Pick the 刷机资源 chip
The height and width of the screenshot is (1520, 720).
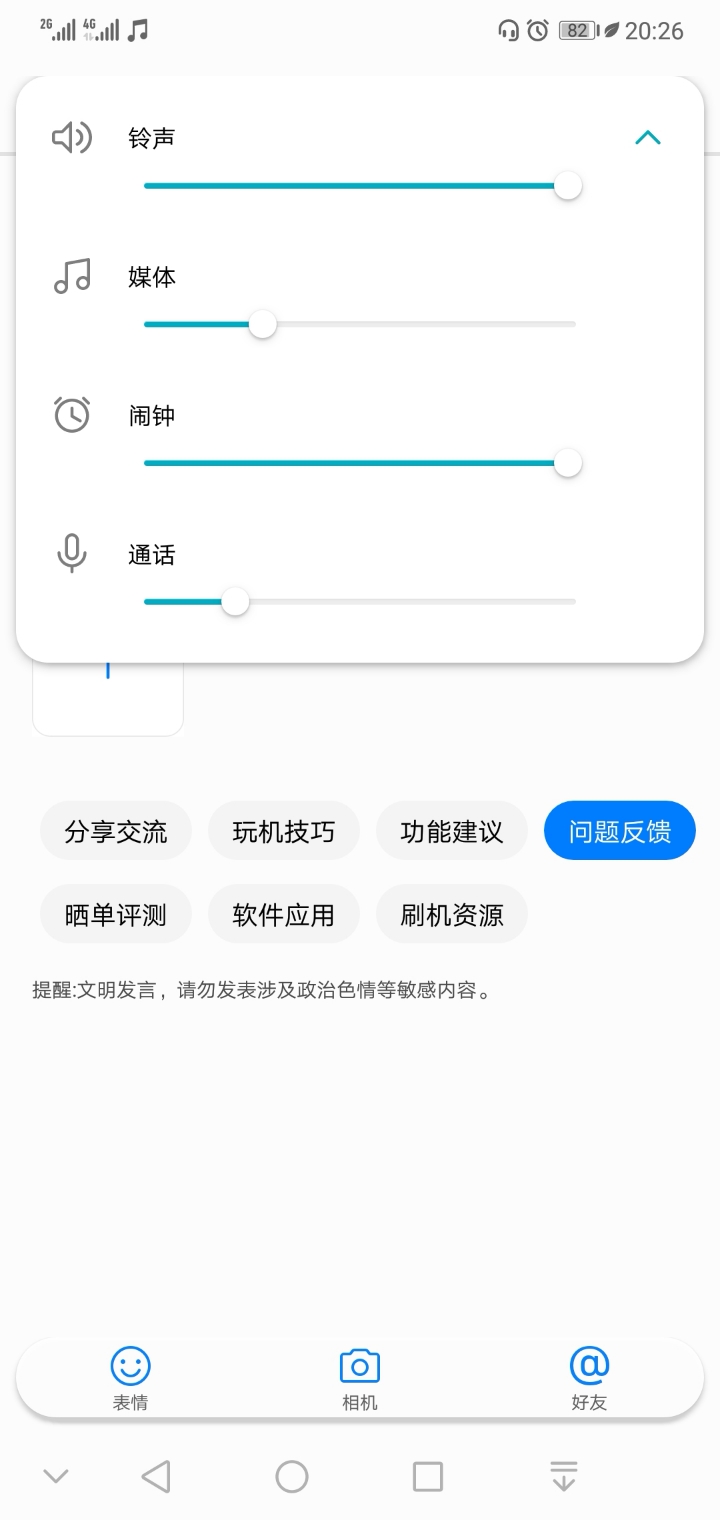click(x=451, y=914)
